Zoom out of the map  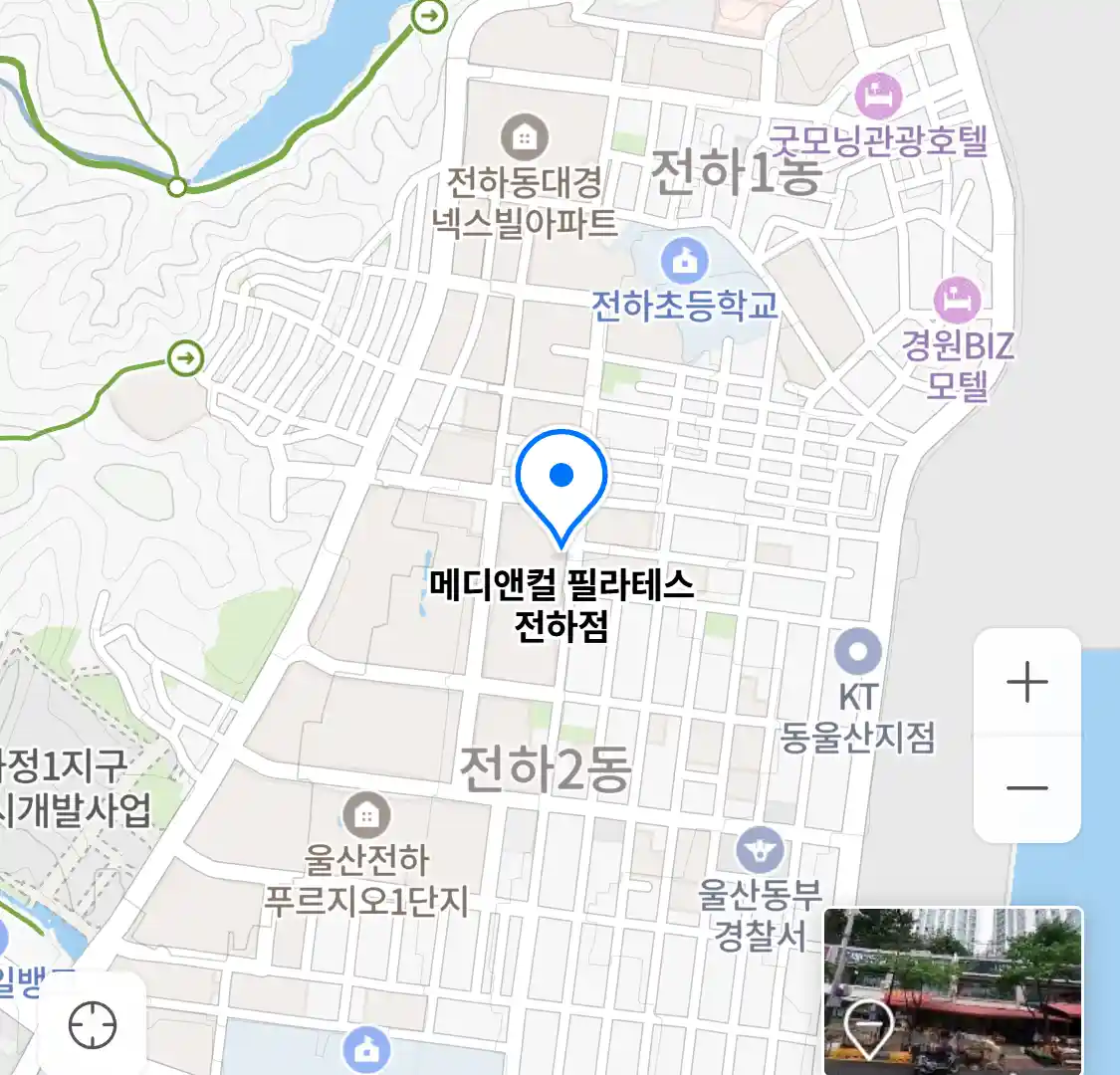click(1026, 788)
